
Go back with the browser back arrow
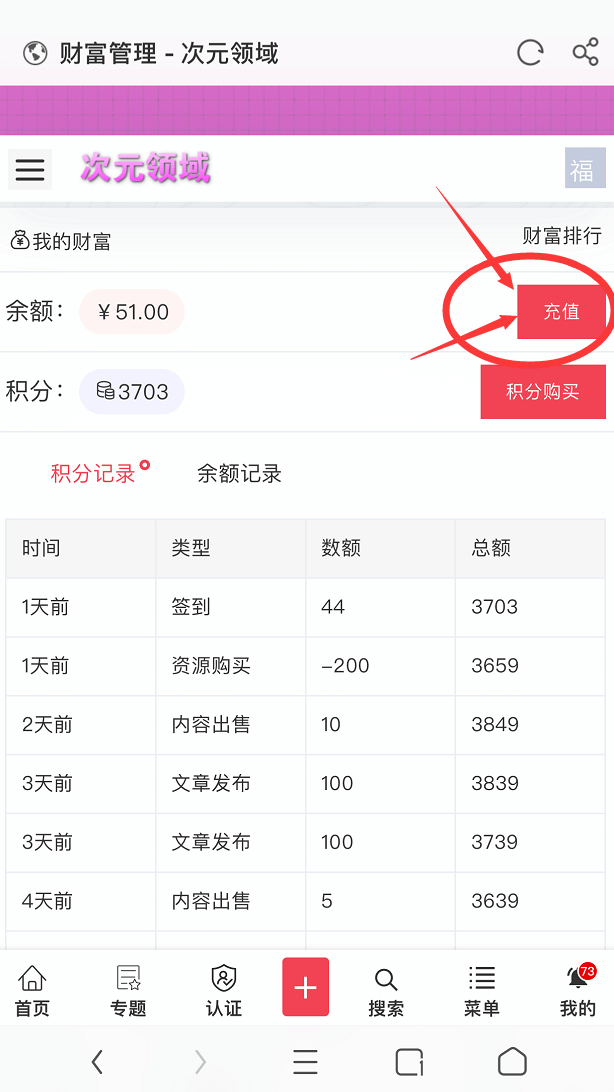coord(97,1061)
